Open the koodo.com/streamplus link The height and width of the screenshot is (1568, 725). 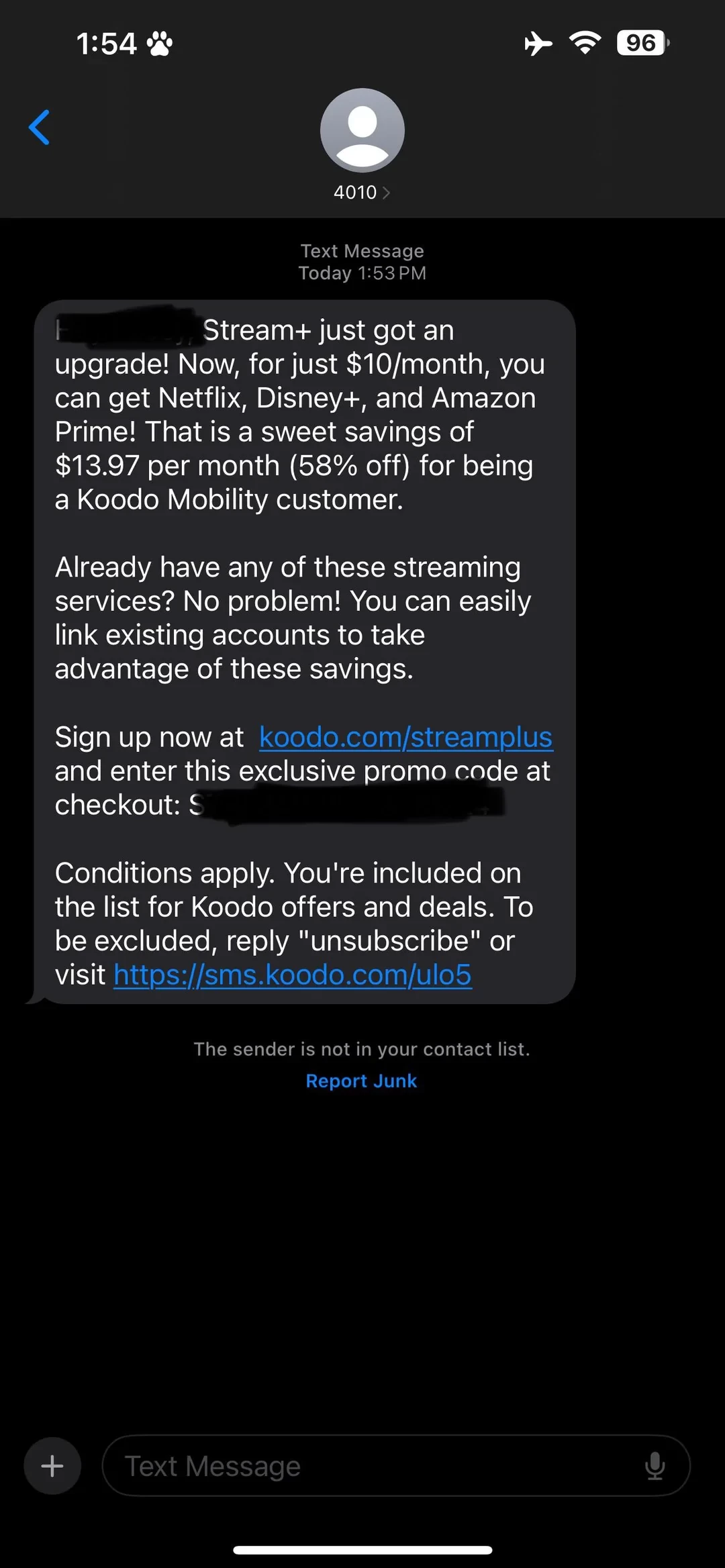click(x=405, y=737)
